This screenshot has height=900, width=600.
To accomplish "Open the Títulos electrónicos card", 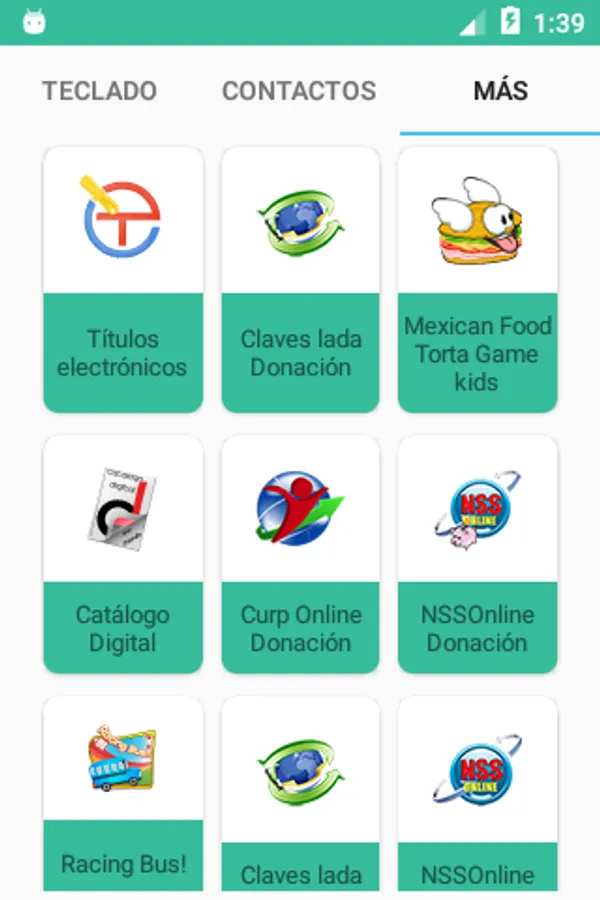I will tap(123, 280).
